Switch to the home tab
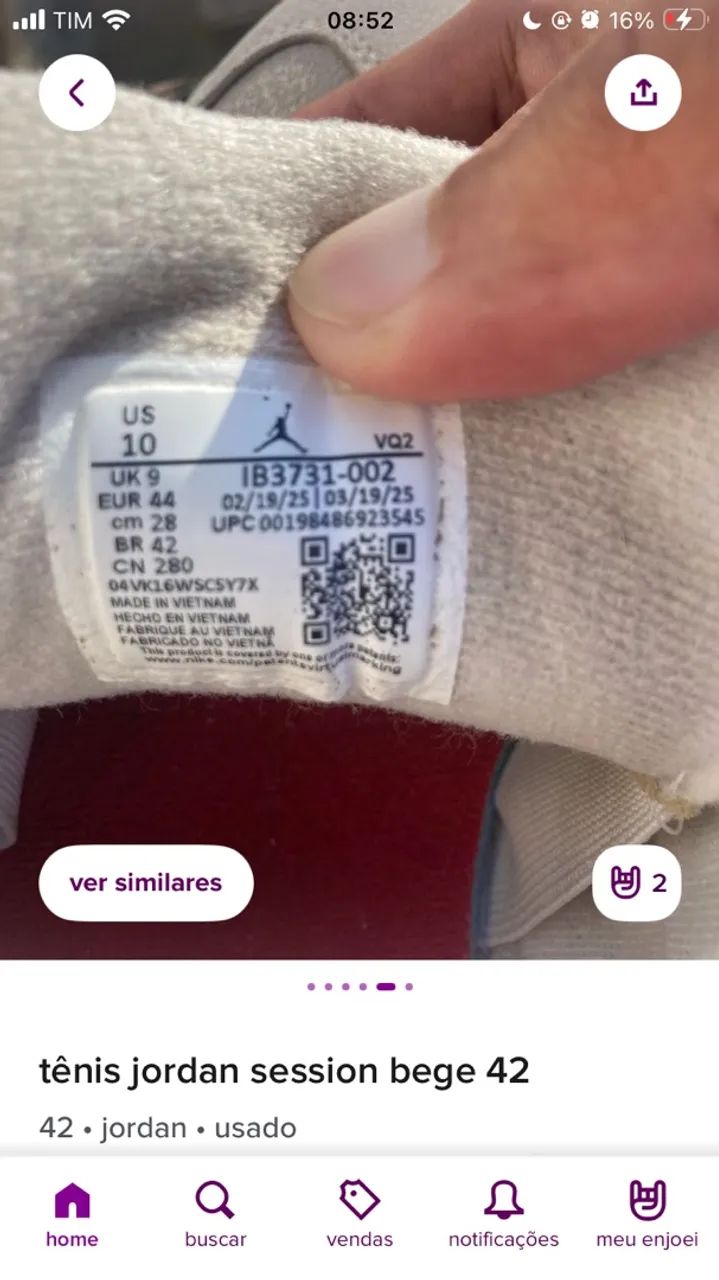The height and width of the screenshot is (1280, 719). (x=72, y=1215)
